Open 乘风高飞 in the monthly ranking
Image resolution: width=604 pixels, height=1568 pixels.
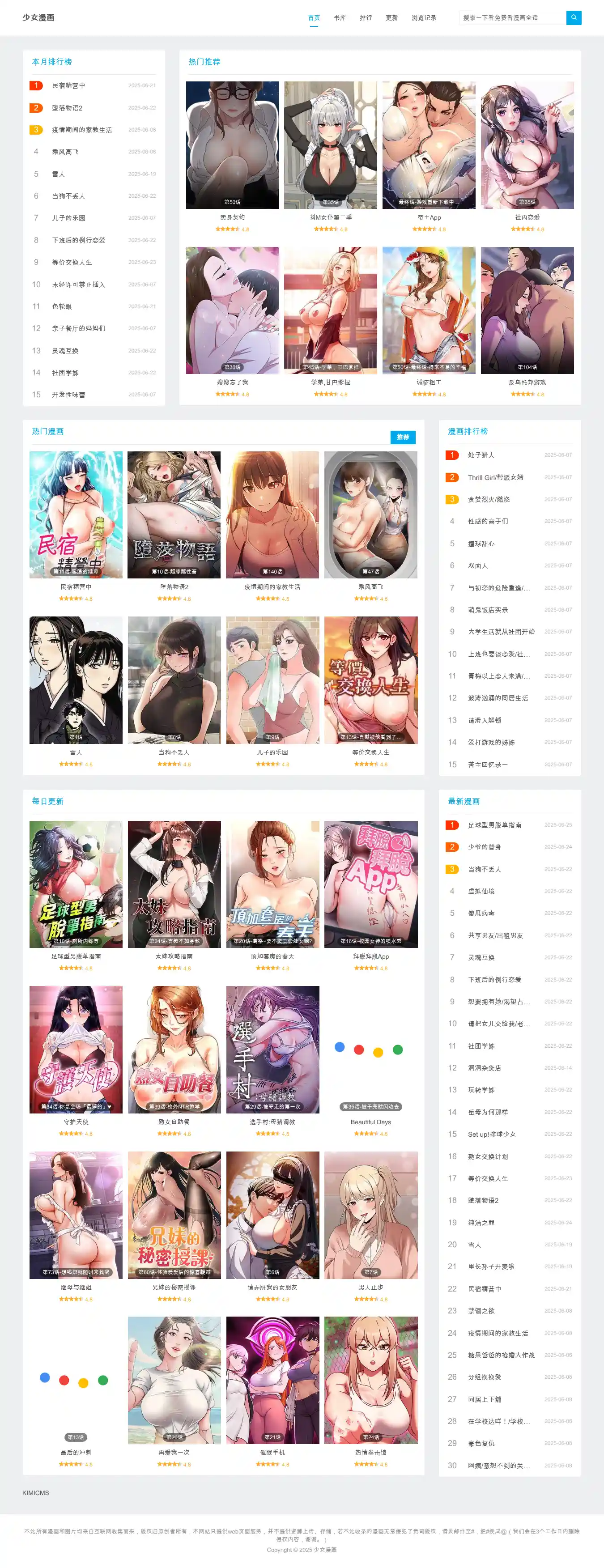(65, 152)
